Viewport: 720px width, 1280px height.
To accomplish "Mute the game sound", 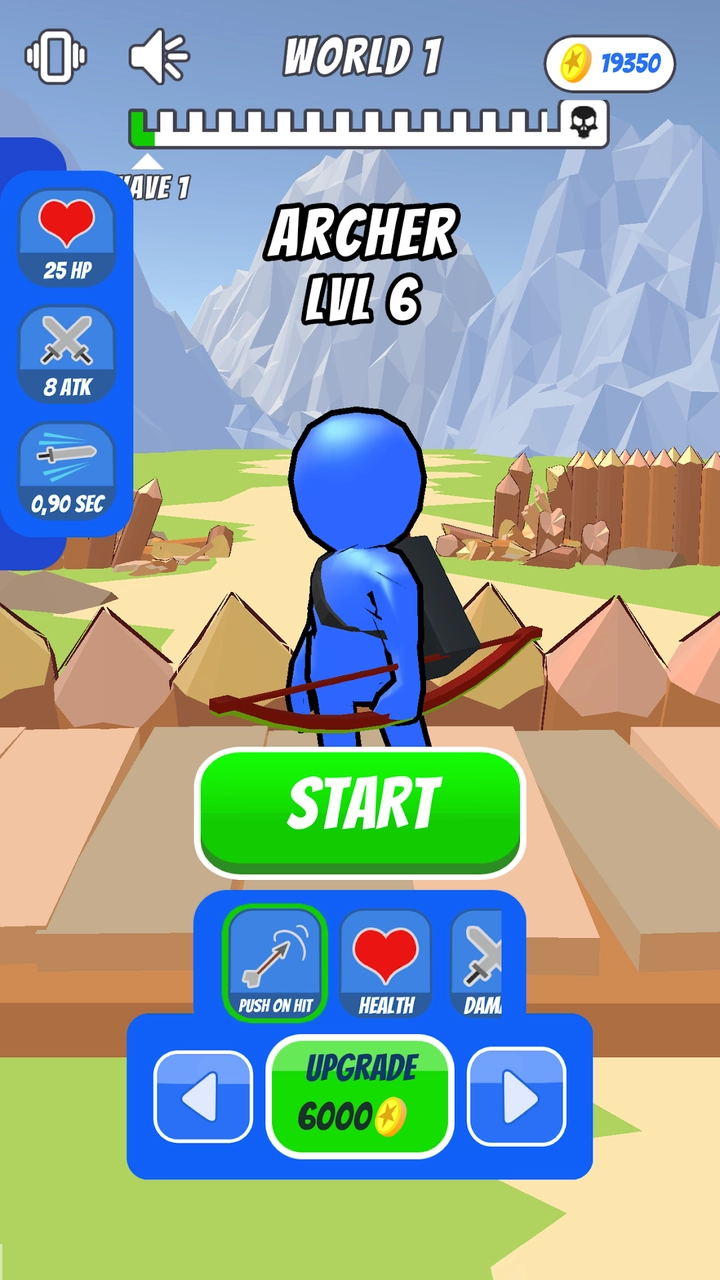I will pos(159,55).
